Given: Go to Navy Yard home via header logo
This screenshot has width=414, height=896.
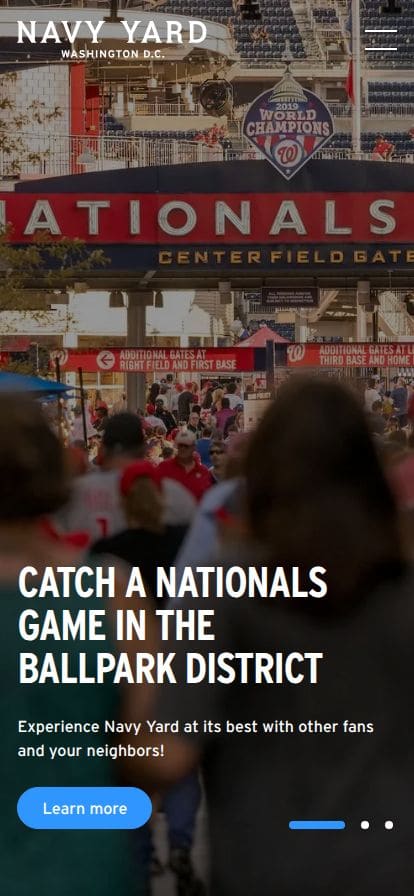Looking at the screenshot, I should (x=112, y=39).
